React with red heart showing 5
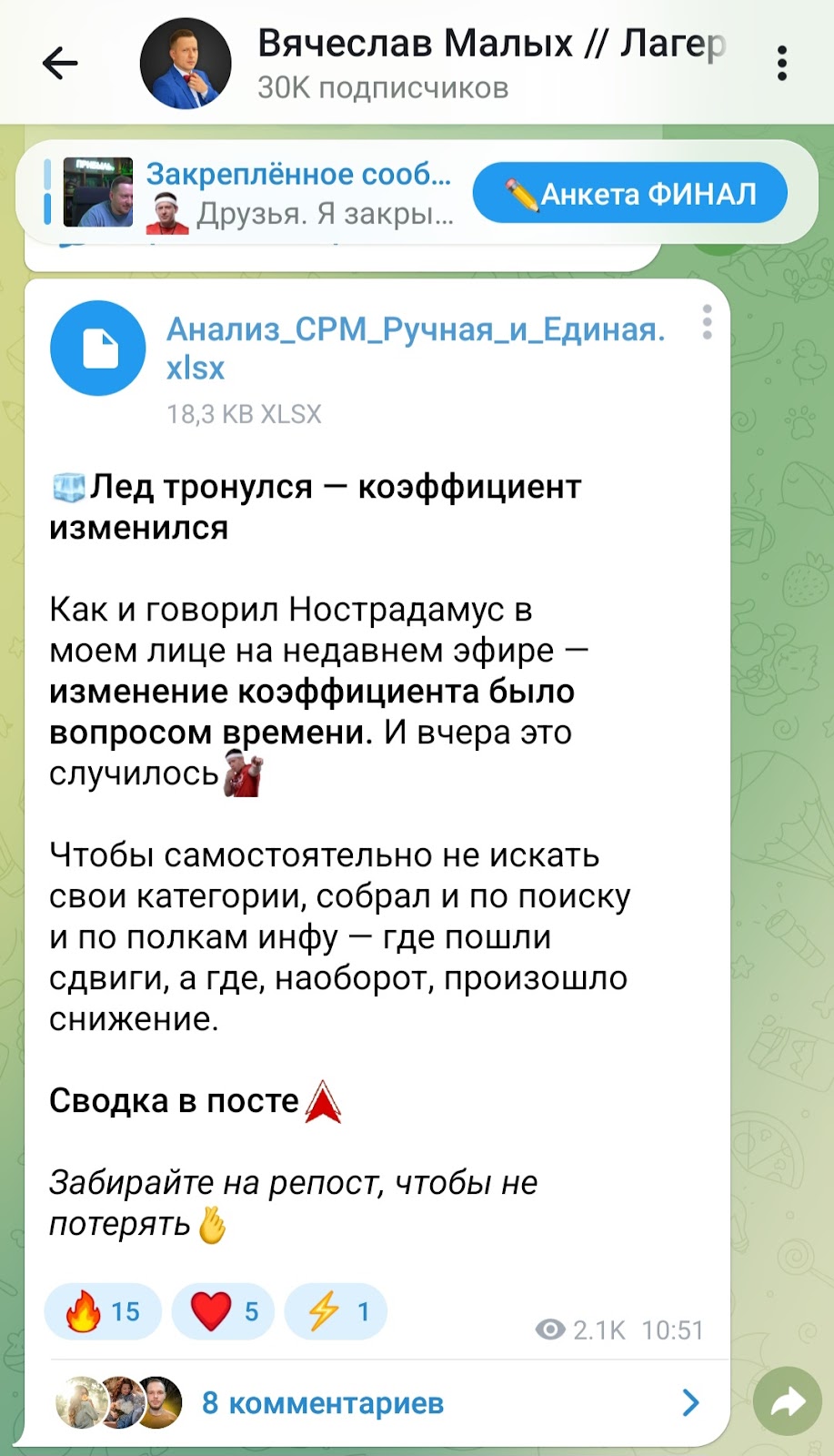 [x=223, y=1311]
